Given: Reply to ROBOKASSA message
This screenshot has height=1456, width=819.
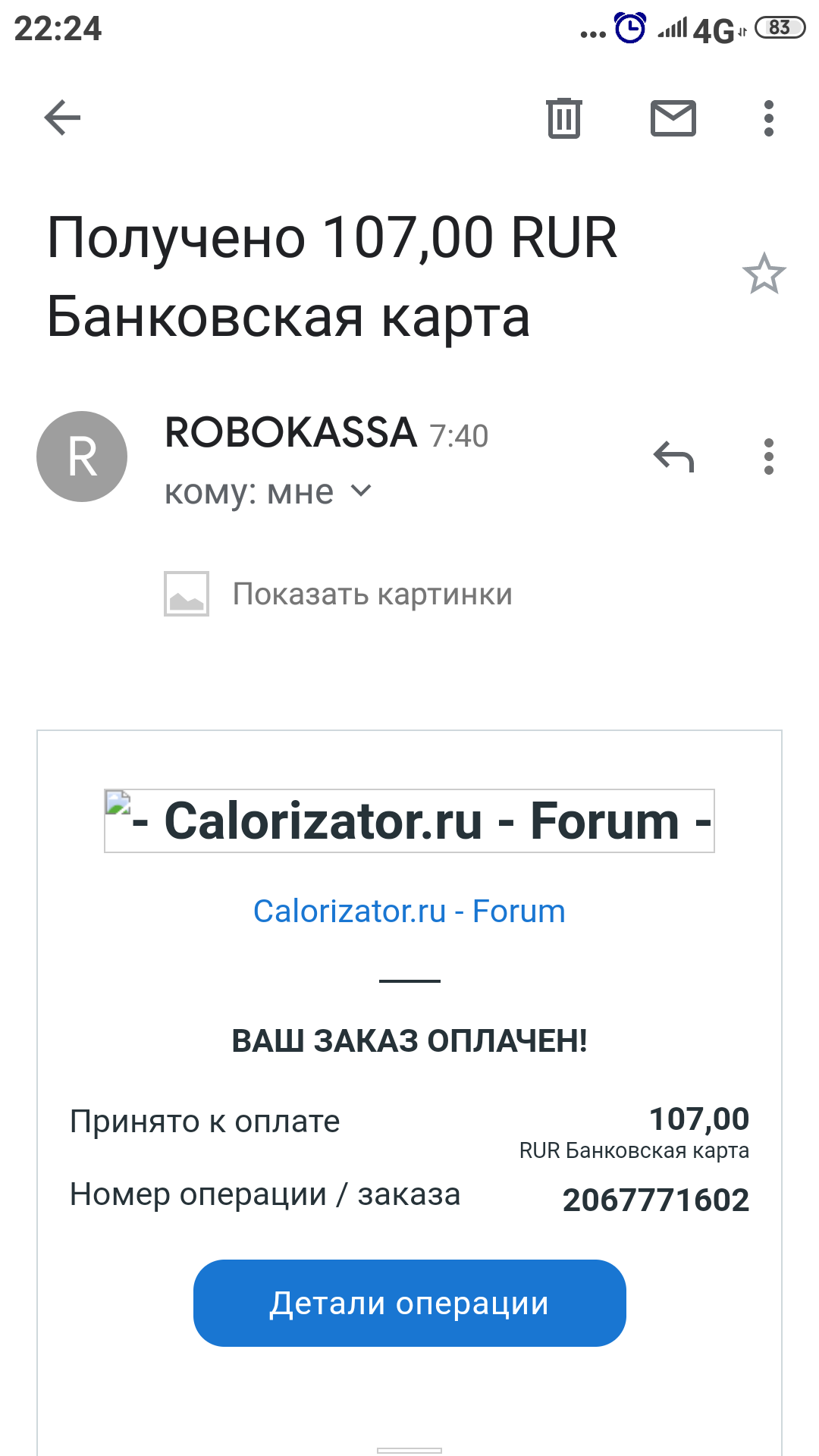Looking at the screenshot, I should click(x=673, y=457).
